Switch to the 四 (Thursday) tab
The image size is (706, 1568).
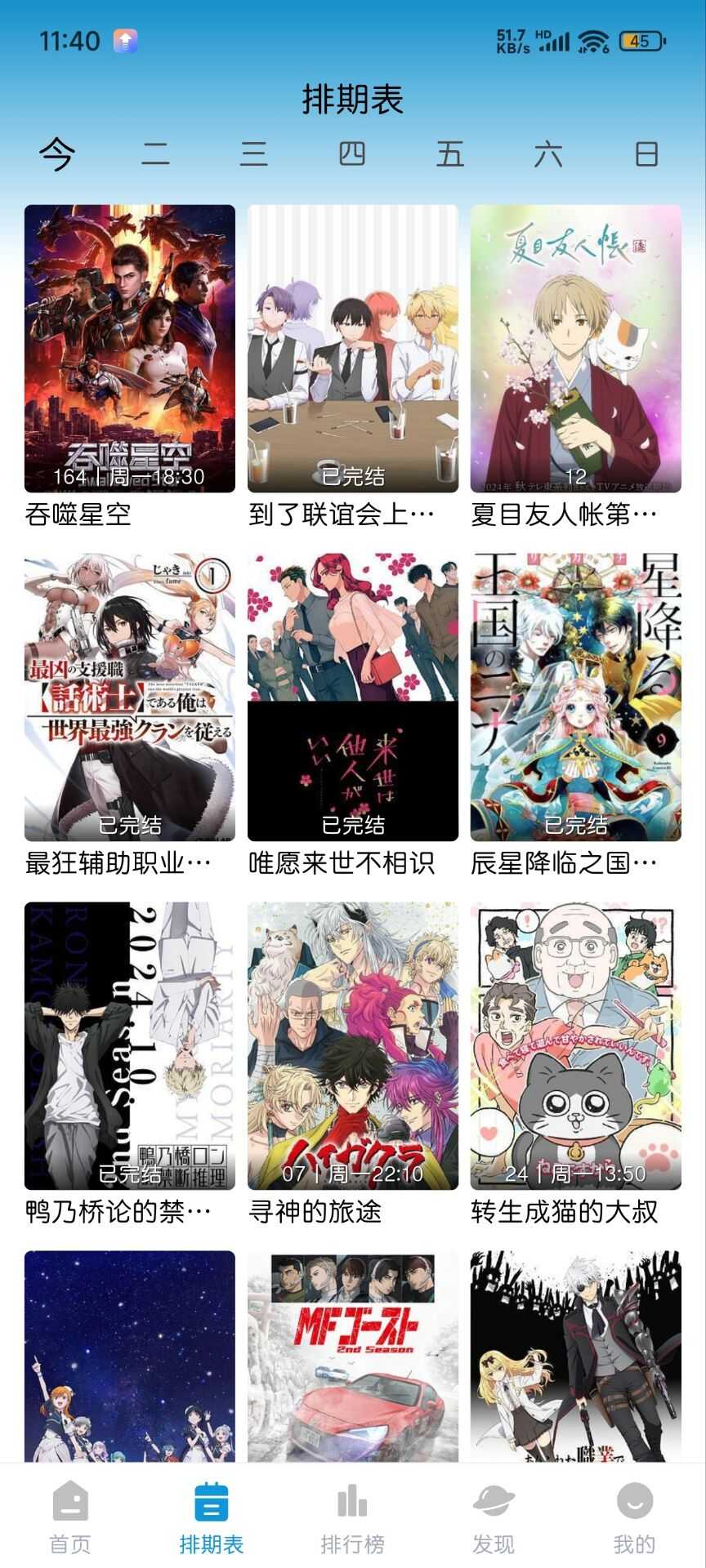coord(352,154)
